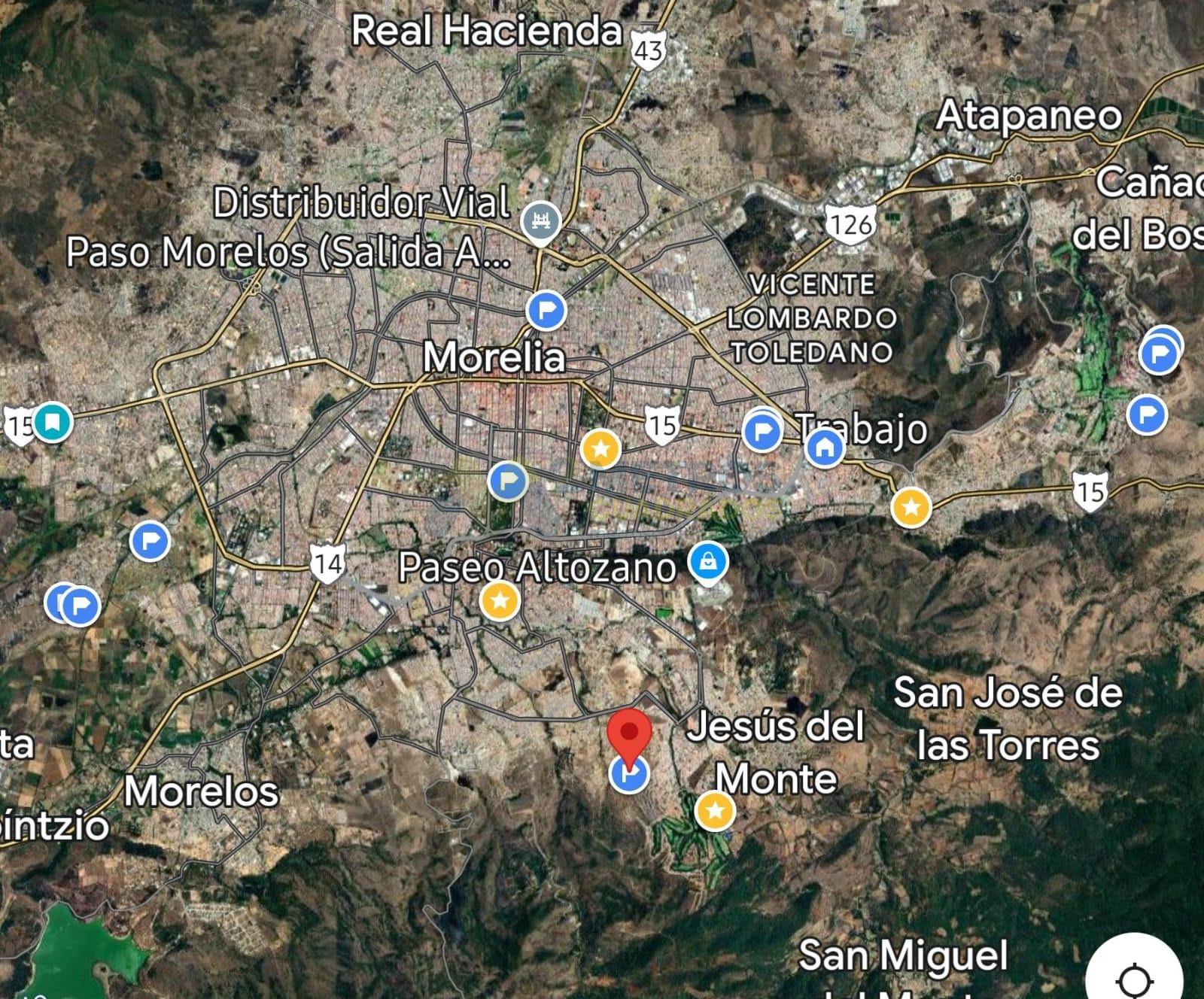Tap the red dropped pin near Jesús del Monte
The image size is (1204, 999).
coord(629,733)
